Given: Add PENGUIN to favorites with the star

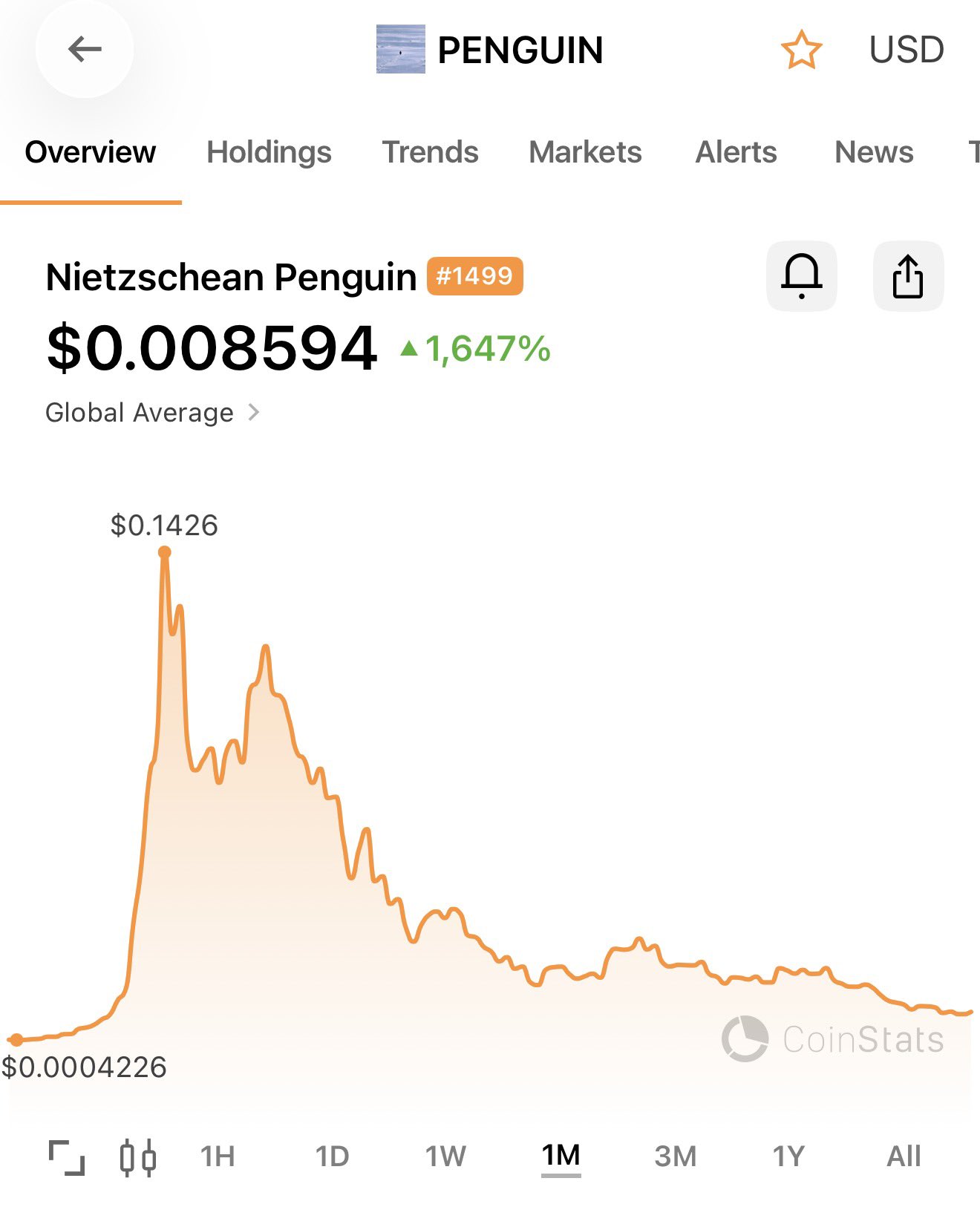Looking at the screenshot, I should [801, 50].
